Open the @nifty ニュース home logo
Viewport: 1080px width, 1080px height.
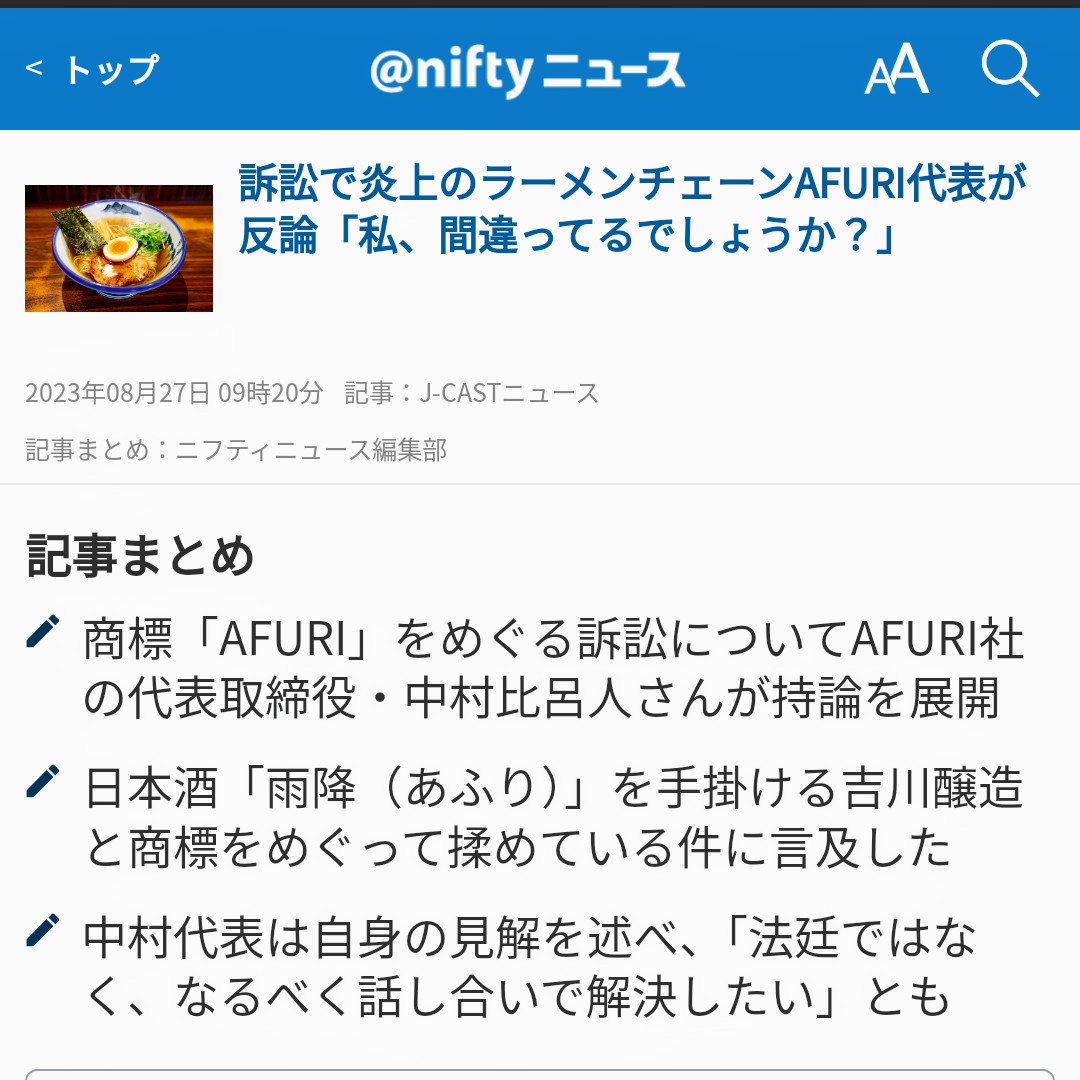(x=527, y=71)
